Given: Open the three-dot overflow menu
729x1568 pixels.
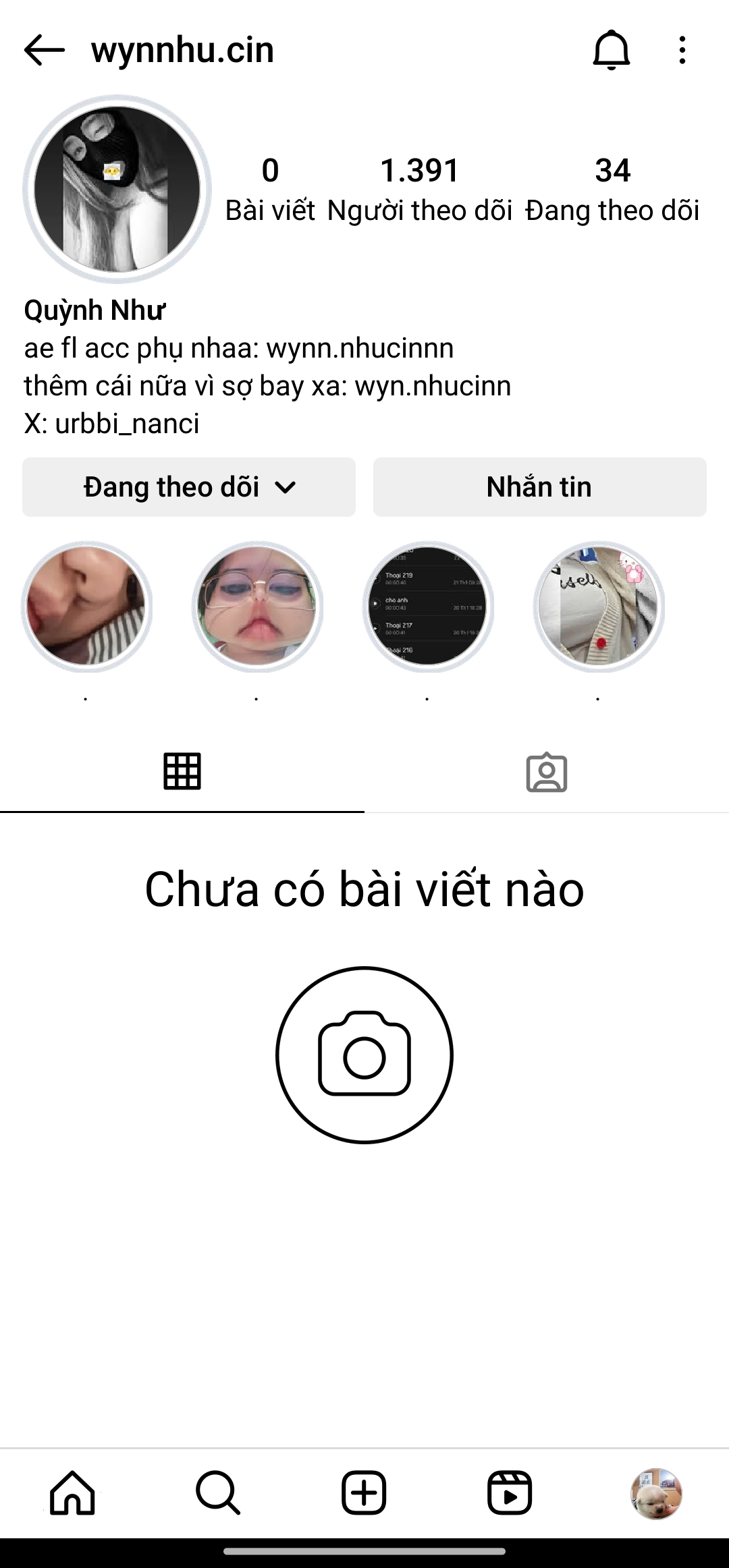Looking at the screenshot, I should point(682,51).
